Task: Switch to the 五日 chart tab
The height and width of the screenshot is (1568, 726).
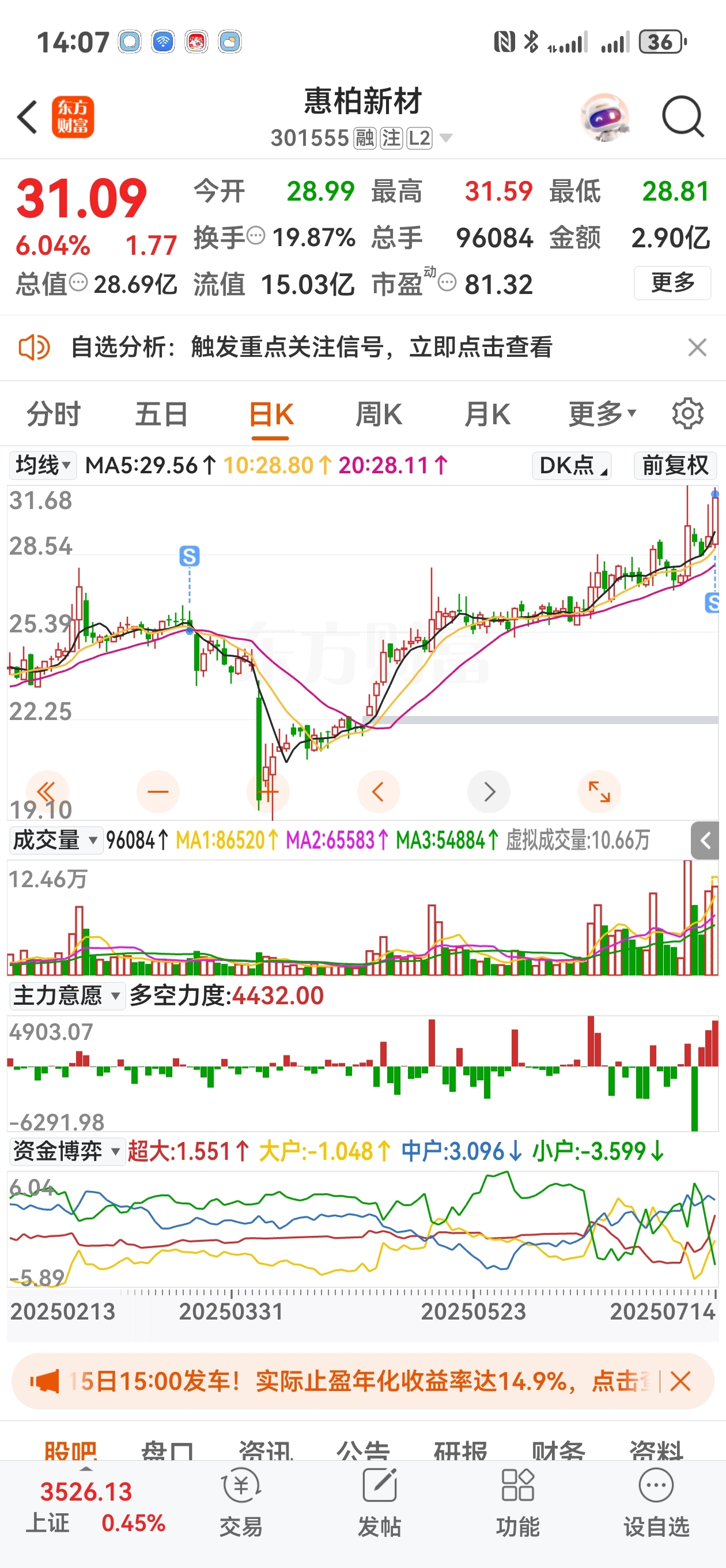Action: 161,414
